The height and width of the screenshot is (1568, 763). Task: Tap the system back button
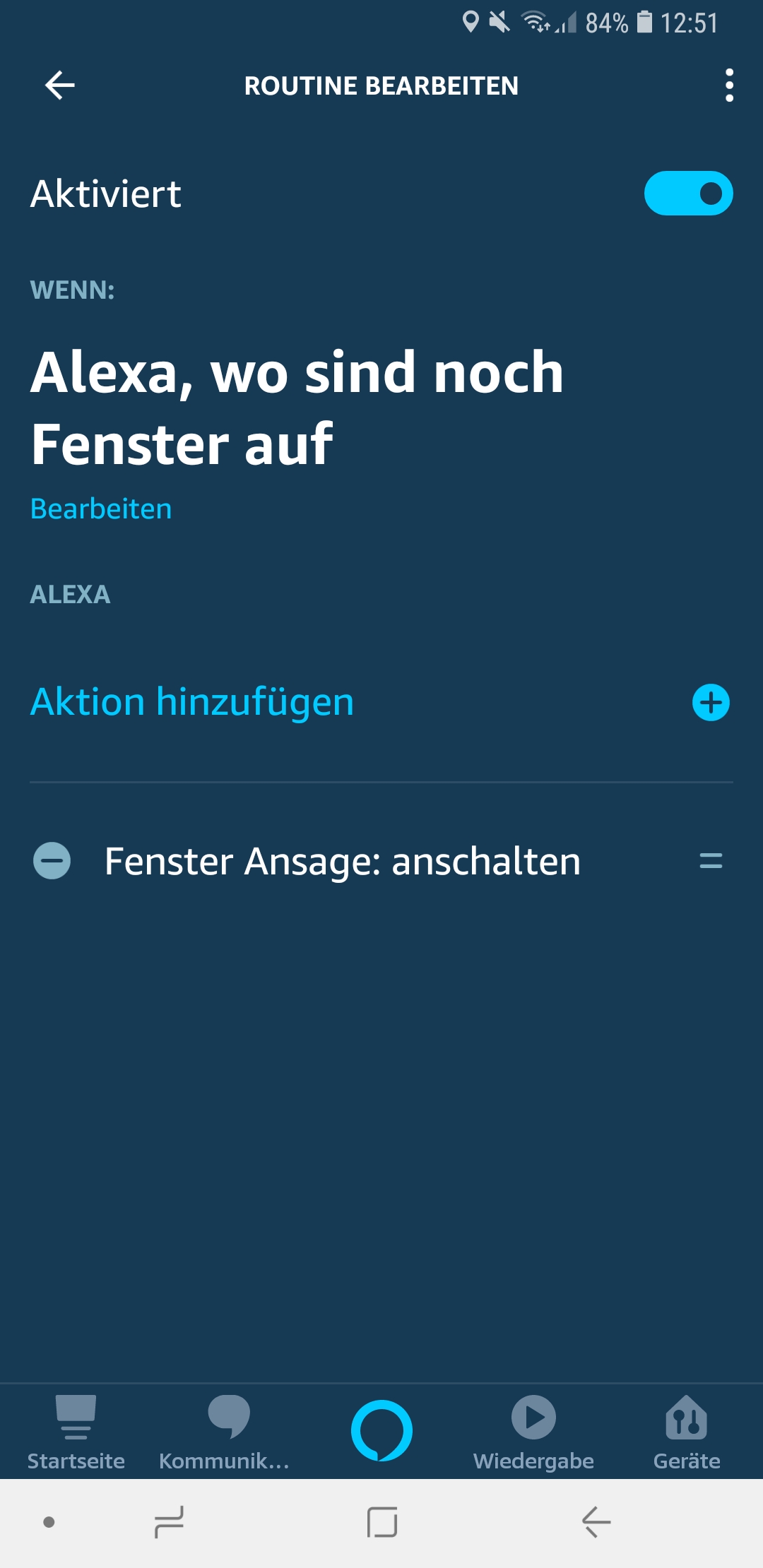596,1521
